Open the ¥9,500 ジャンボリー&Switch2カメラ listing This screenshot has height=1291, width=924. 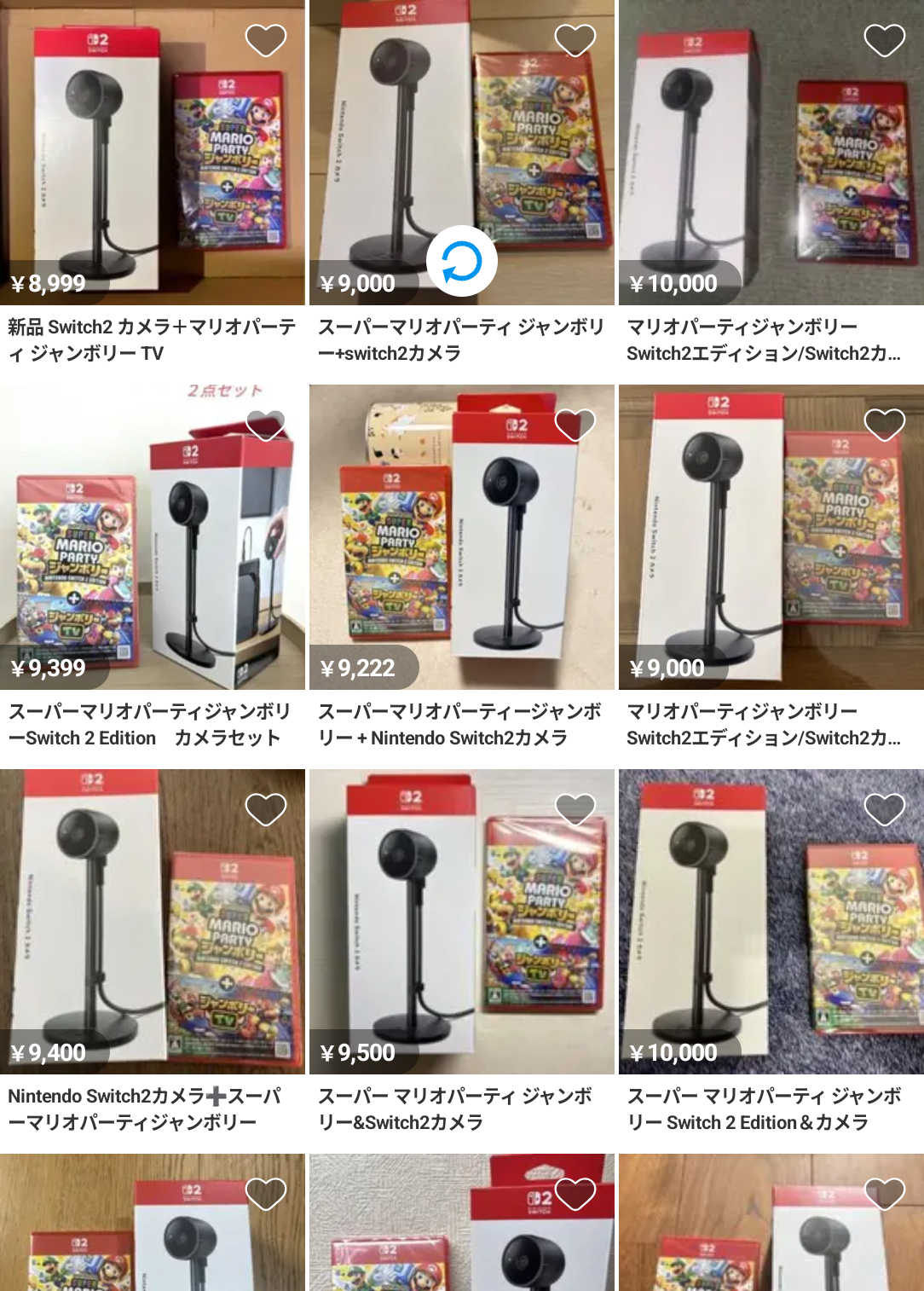(461, 921)
